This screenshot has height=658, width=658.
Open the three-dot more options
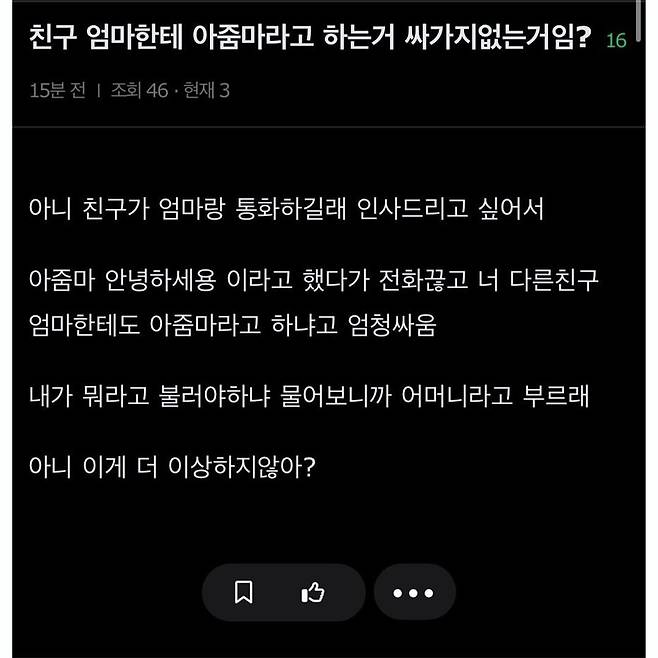[x=414, y=593]
